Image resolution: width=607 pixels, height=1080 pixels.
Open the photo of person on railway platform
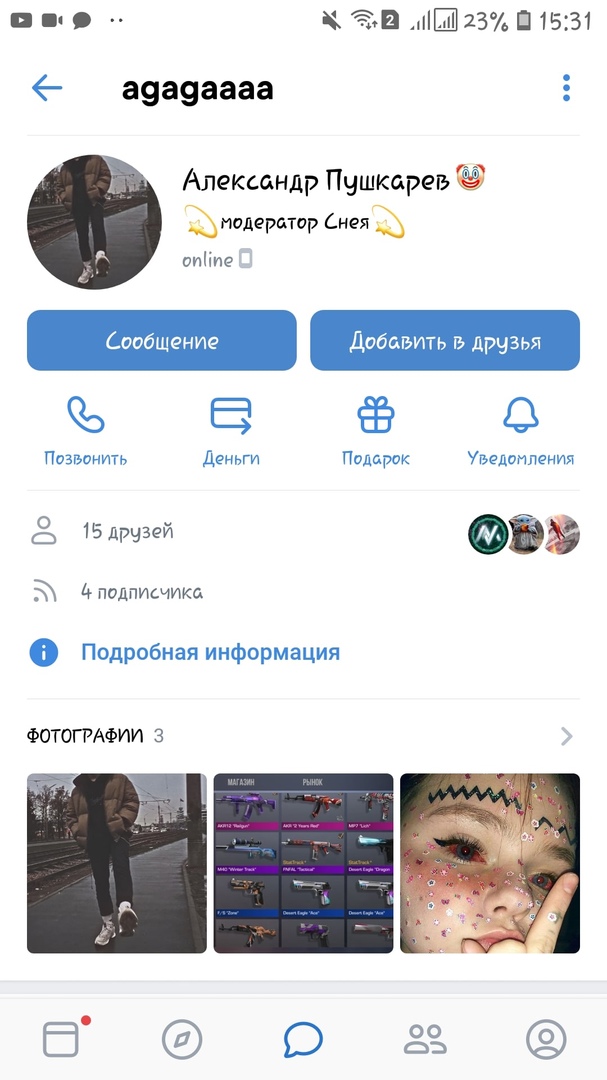coord(116,863)
